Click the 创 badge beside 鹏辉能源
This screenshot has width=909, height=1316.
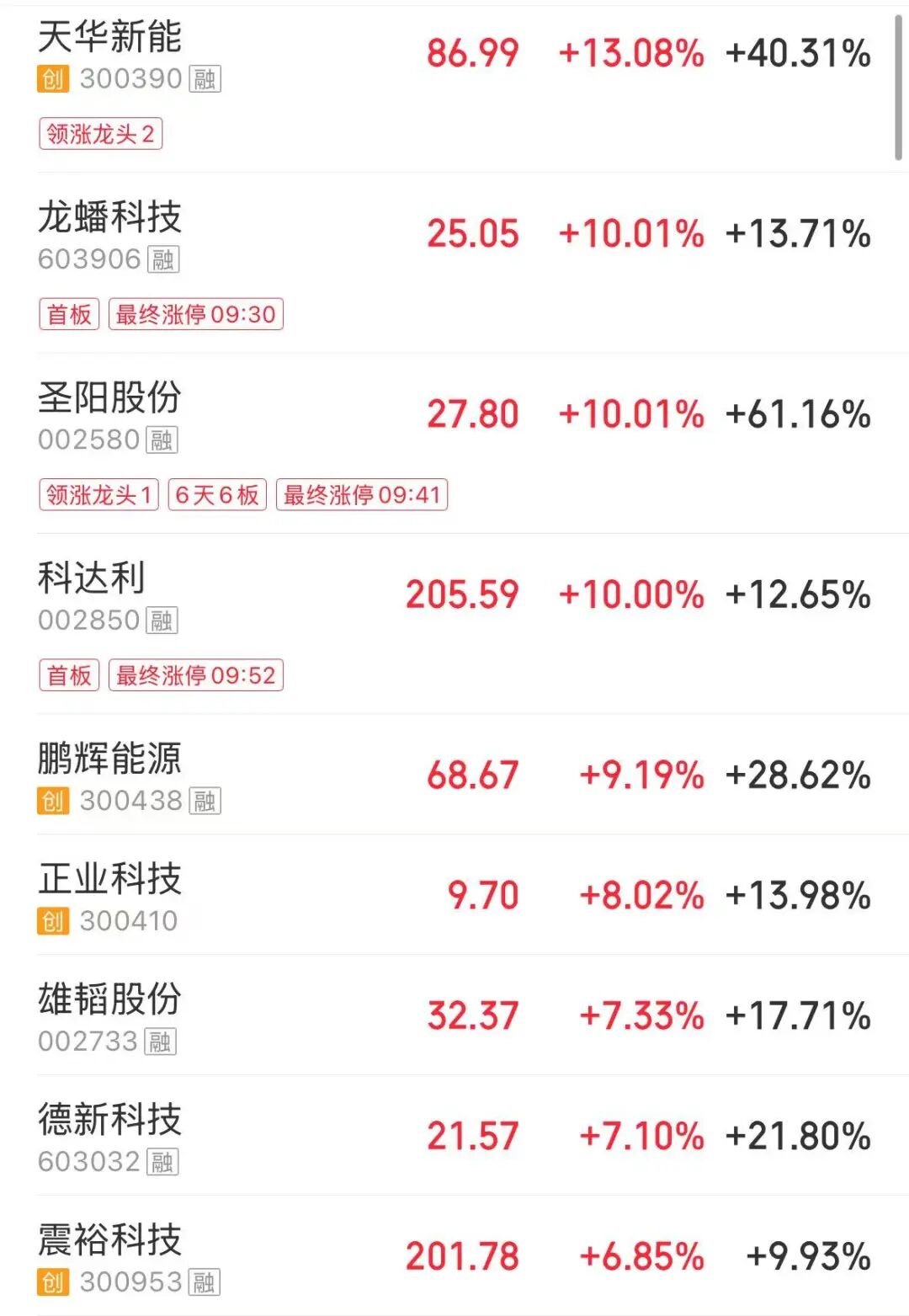click(50, 800)
